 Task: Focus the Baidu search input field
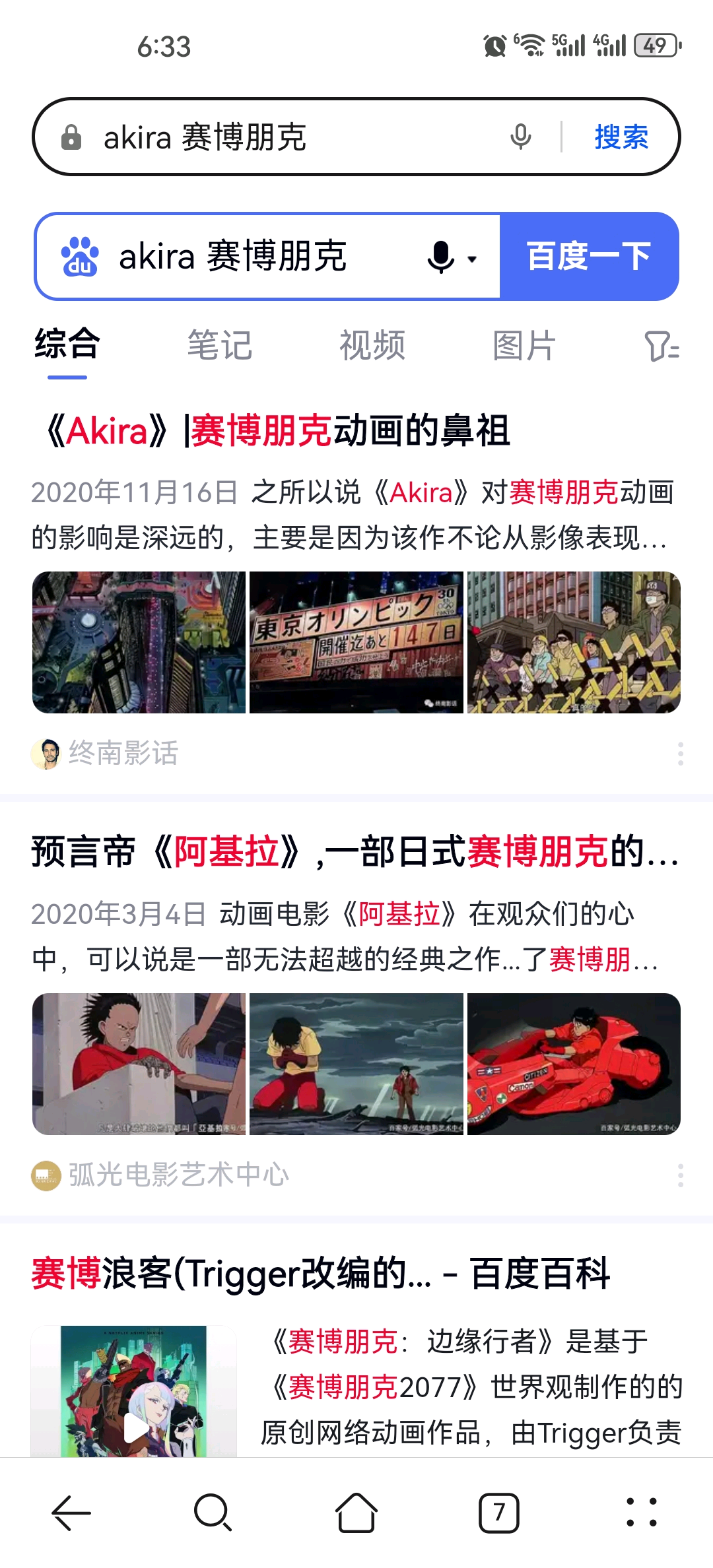[x=264, y=256]
